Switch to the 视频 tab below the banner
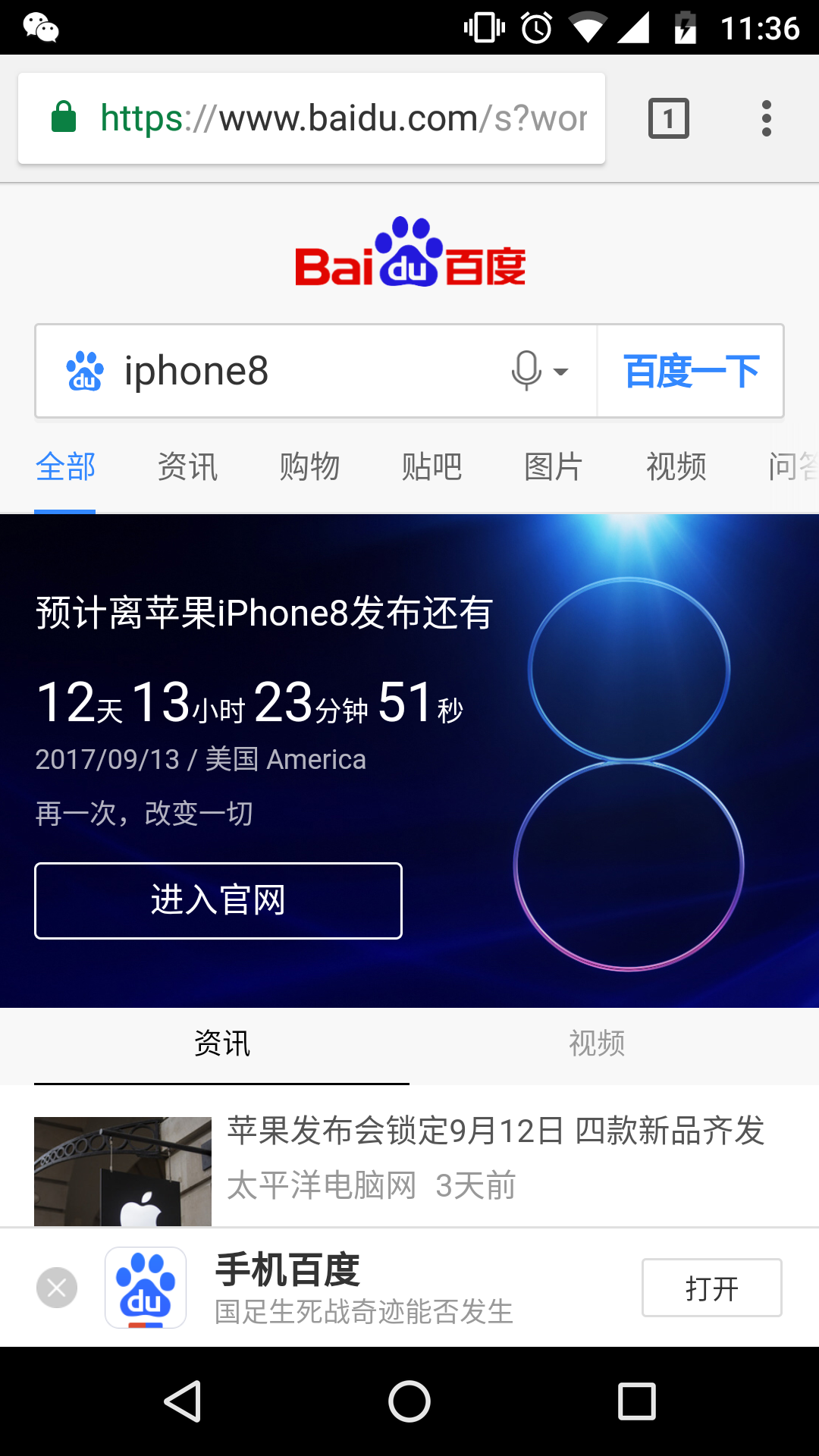Screen dimensions: 819x1456 [597, 1044]
